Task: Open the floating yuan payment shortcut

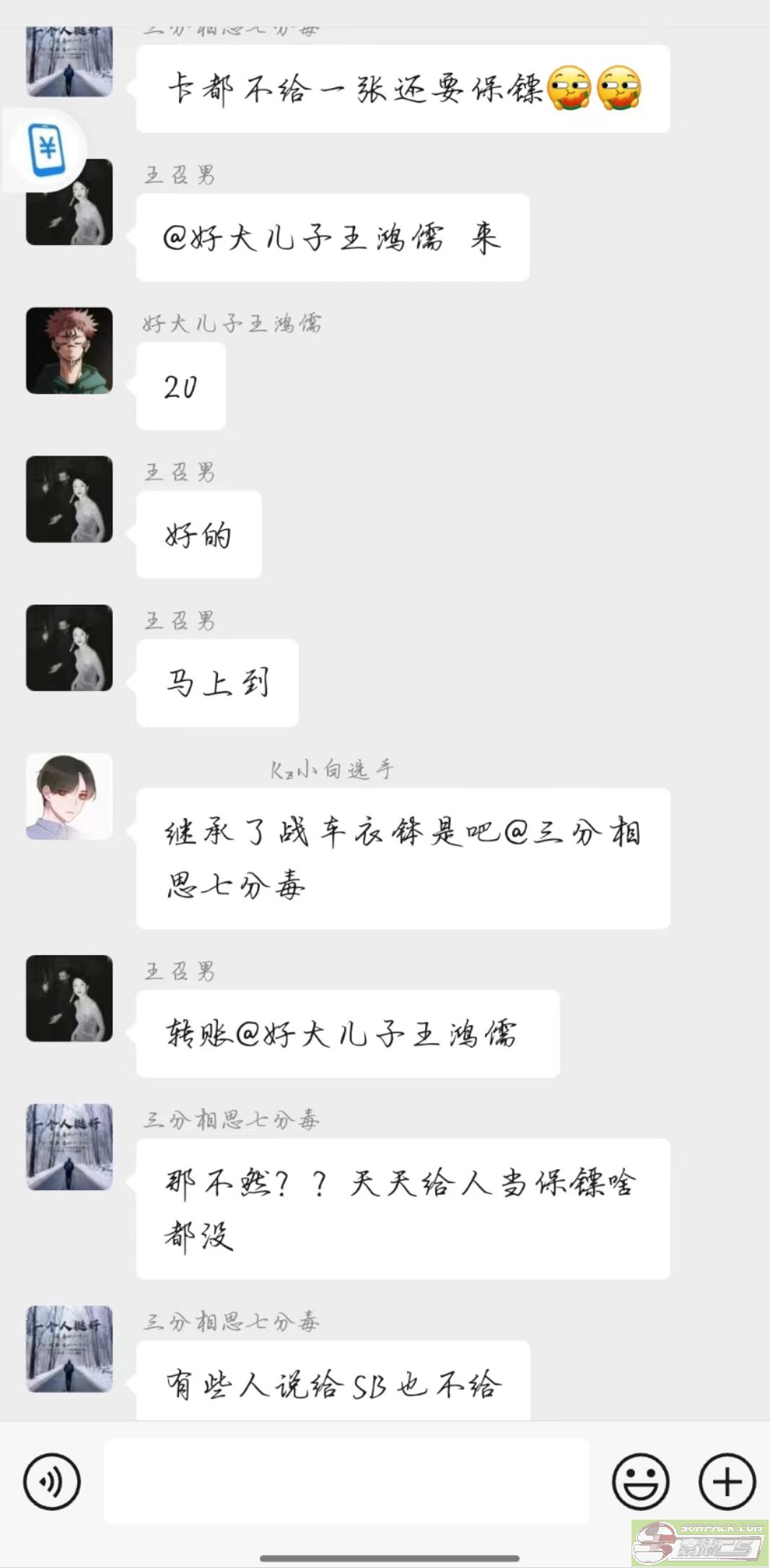Action: point(47,150)
